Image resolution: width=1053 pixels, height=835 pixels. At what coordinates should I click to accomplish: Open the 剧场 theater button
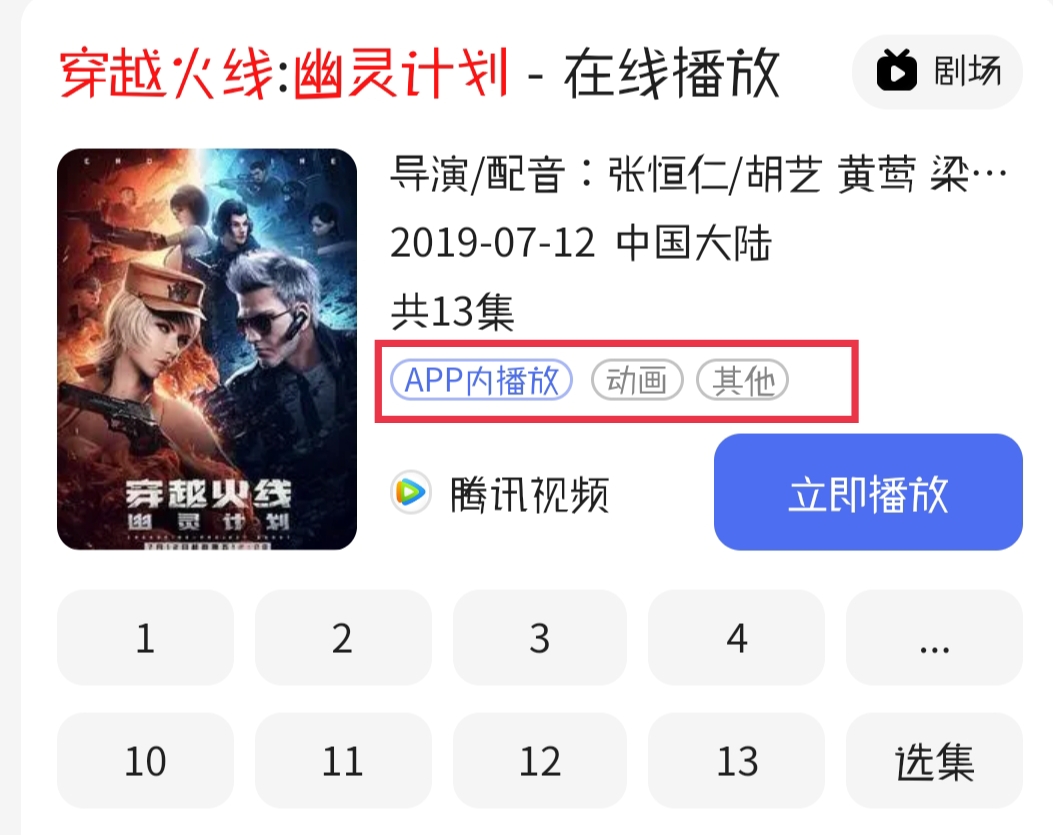(937, 72)
